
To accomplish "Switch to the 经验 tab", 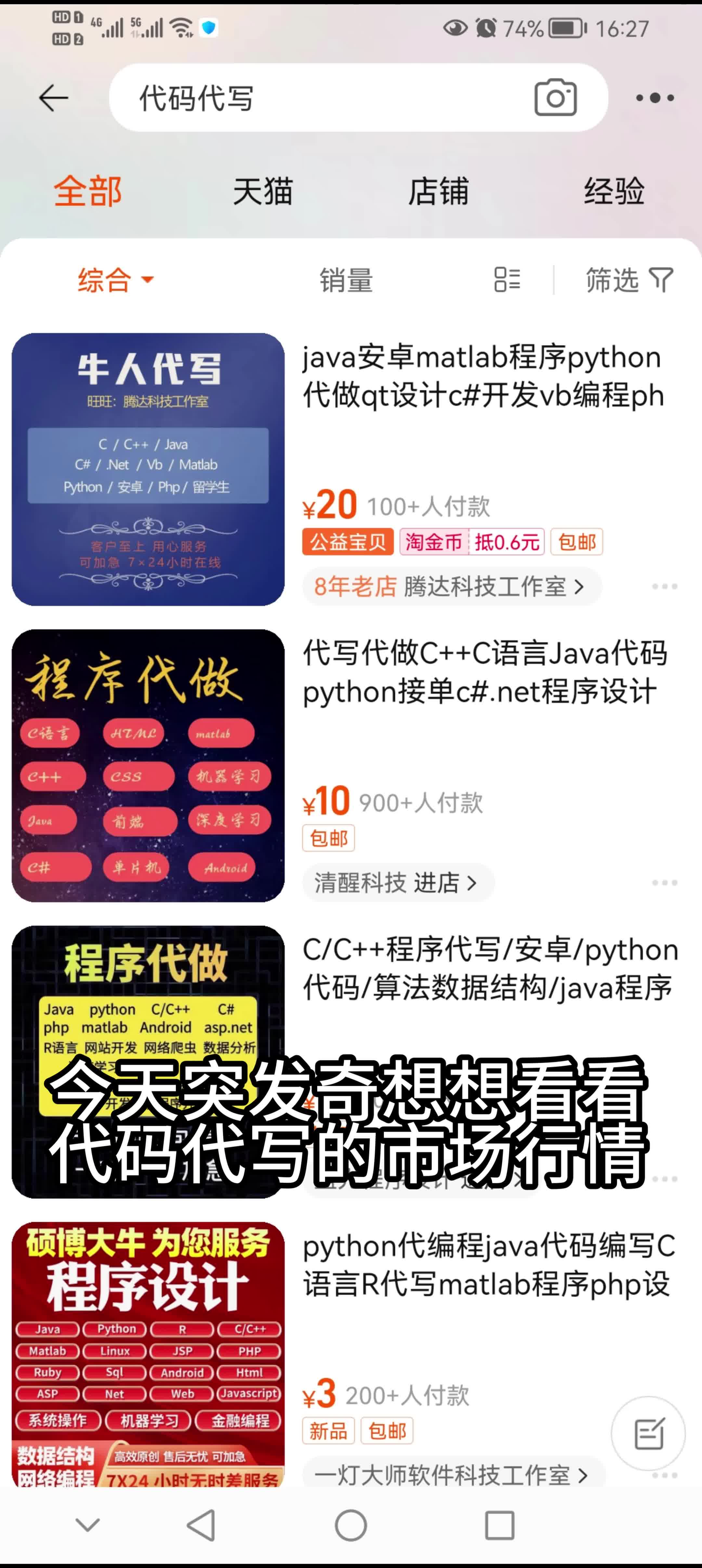I will [614, 191].
